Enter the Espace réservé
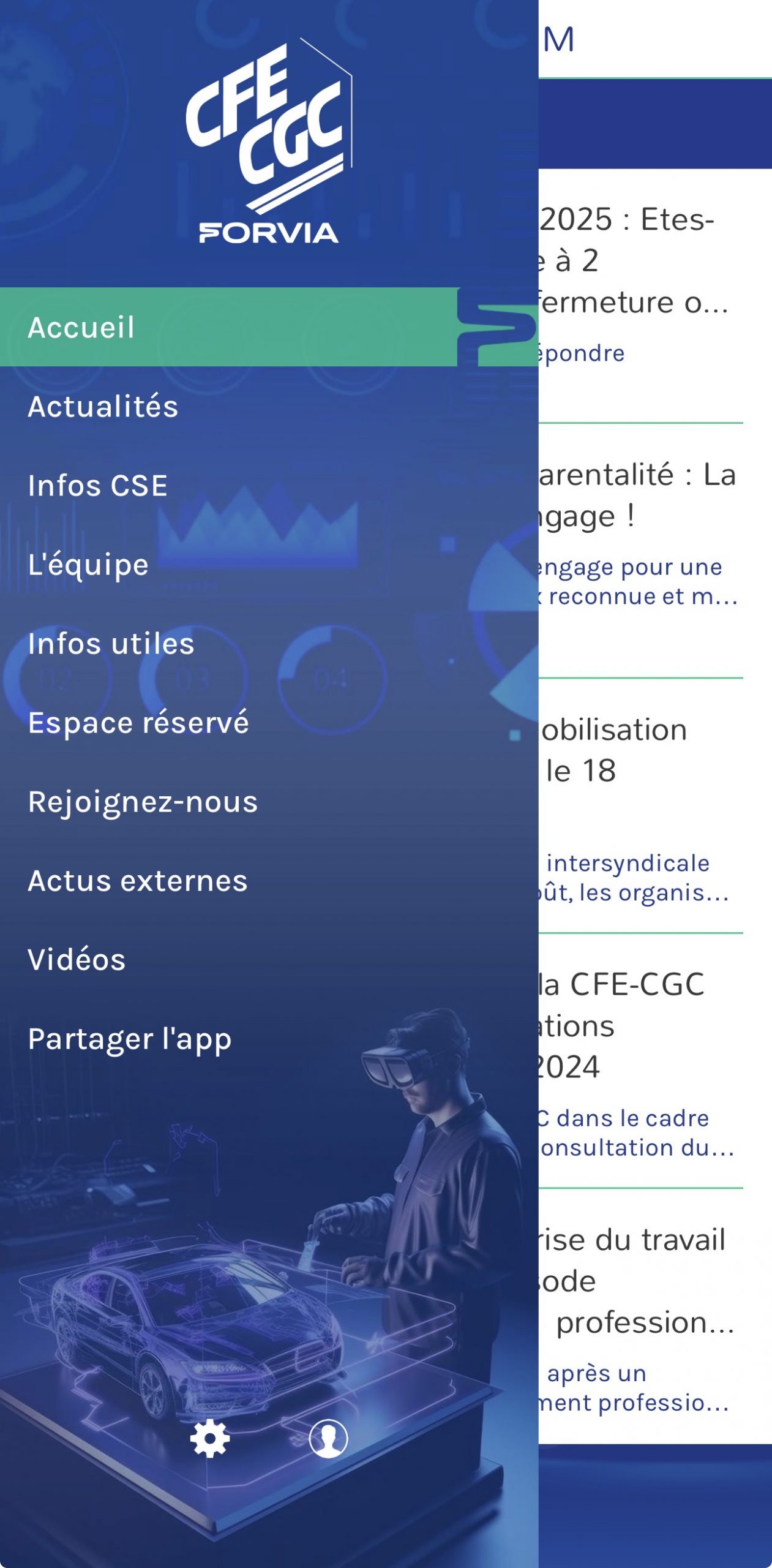This screenshot has width=772, height=1568. coord(138,723)
